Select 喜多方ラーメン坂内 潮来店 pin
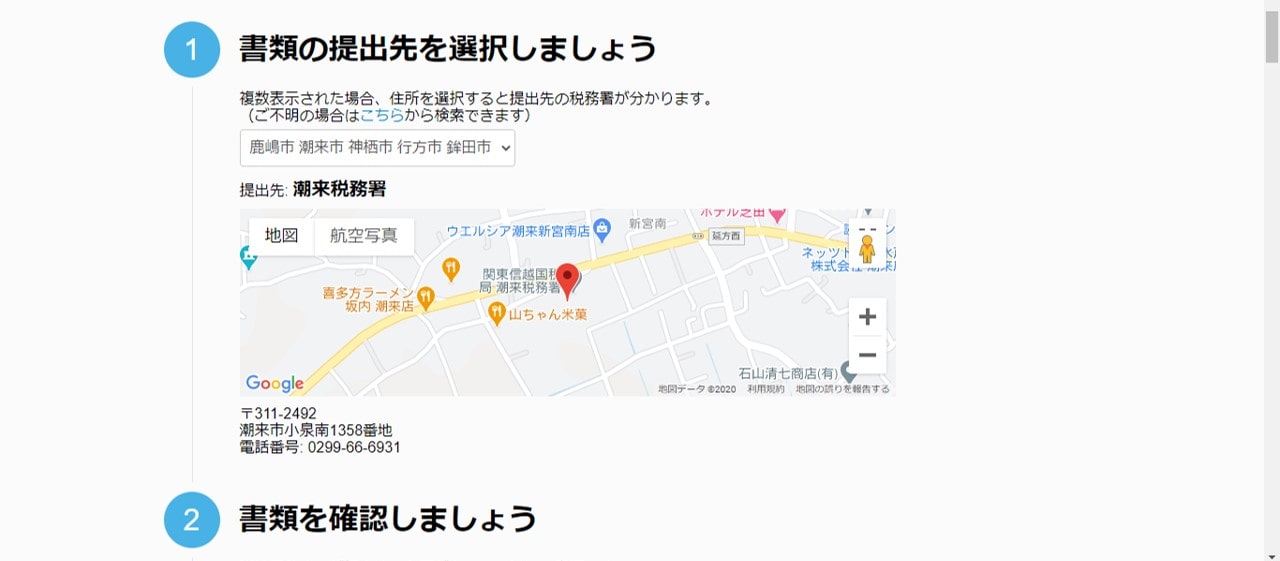The image size is (1280, 561). coord(426,297)
